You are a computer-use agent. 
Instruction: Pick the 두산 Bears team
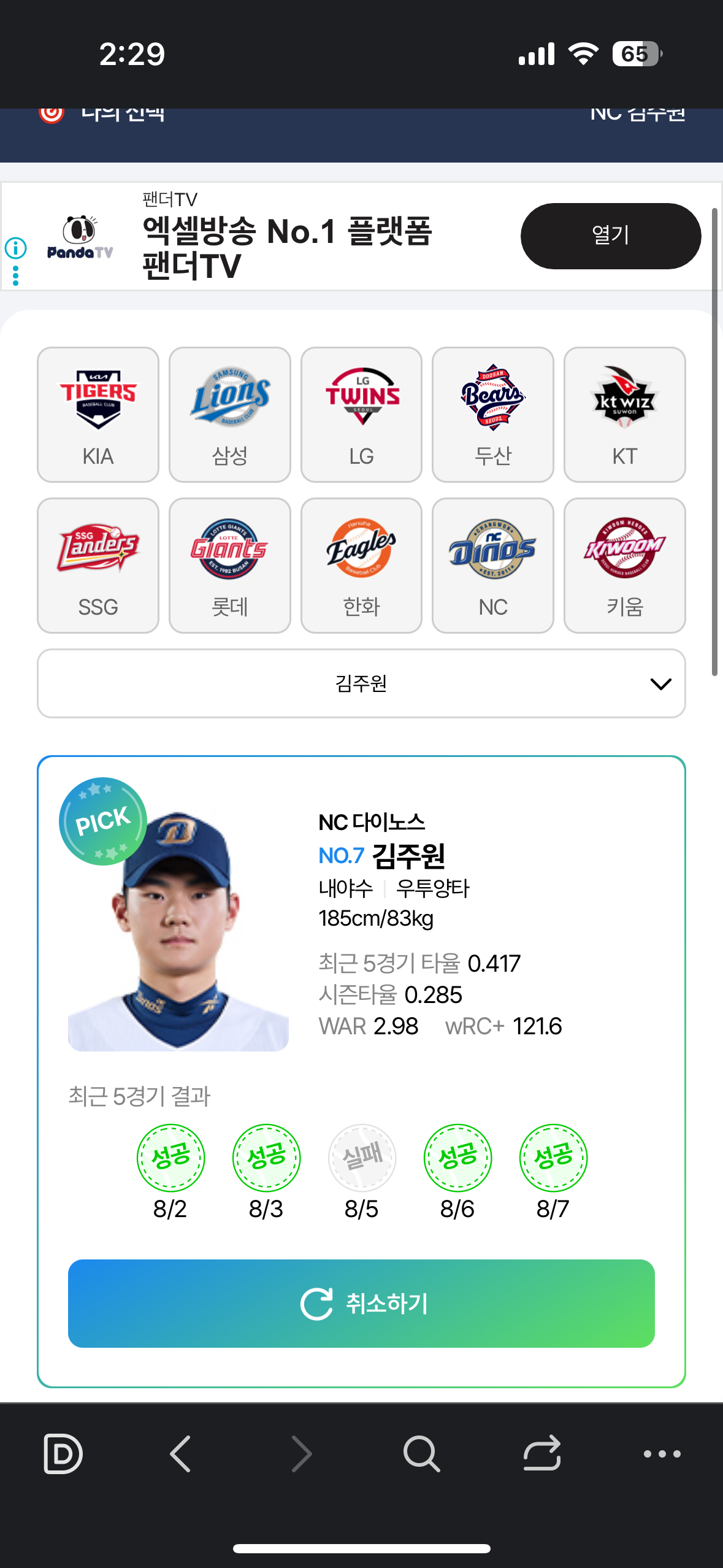point(493,415)
